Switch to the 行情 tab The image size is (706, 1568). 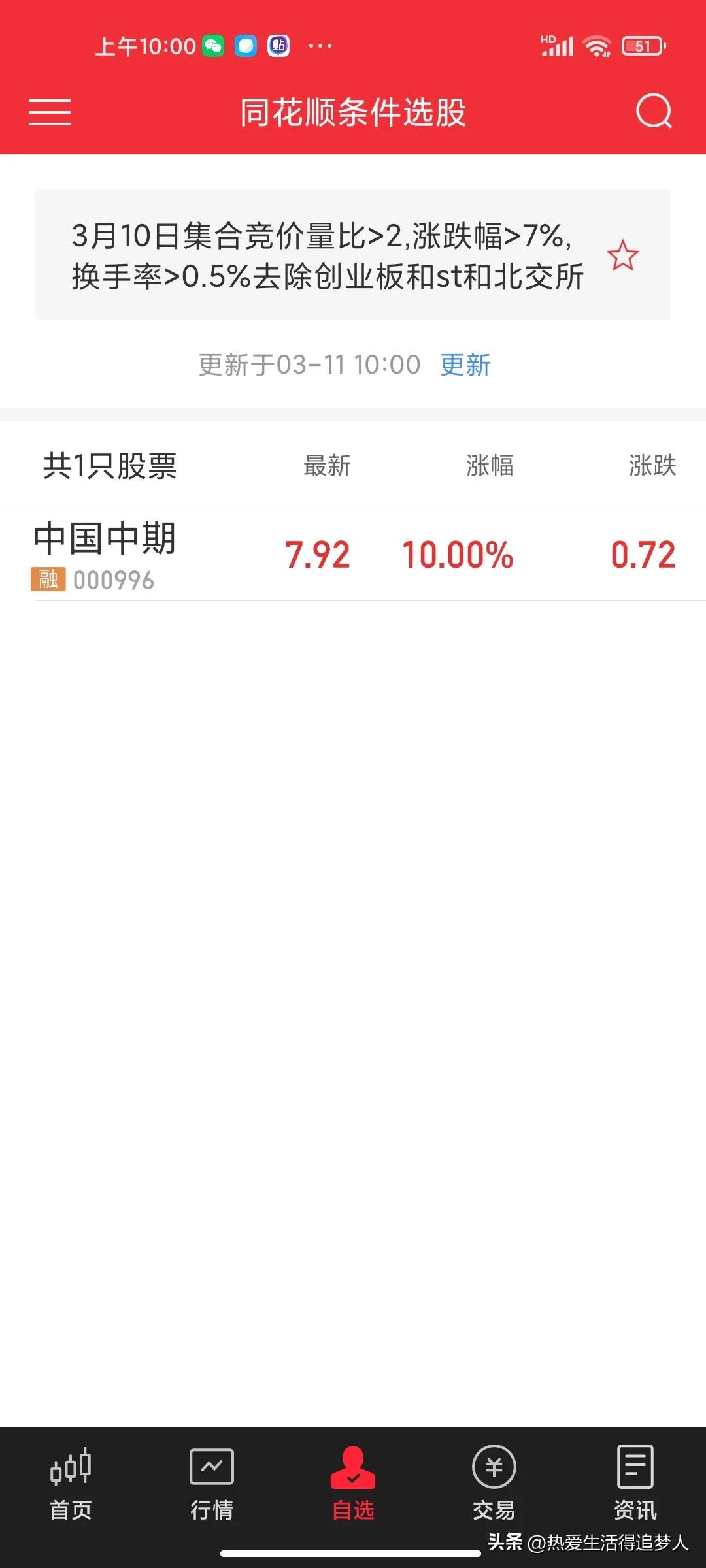coord(212,1484)
